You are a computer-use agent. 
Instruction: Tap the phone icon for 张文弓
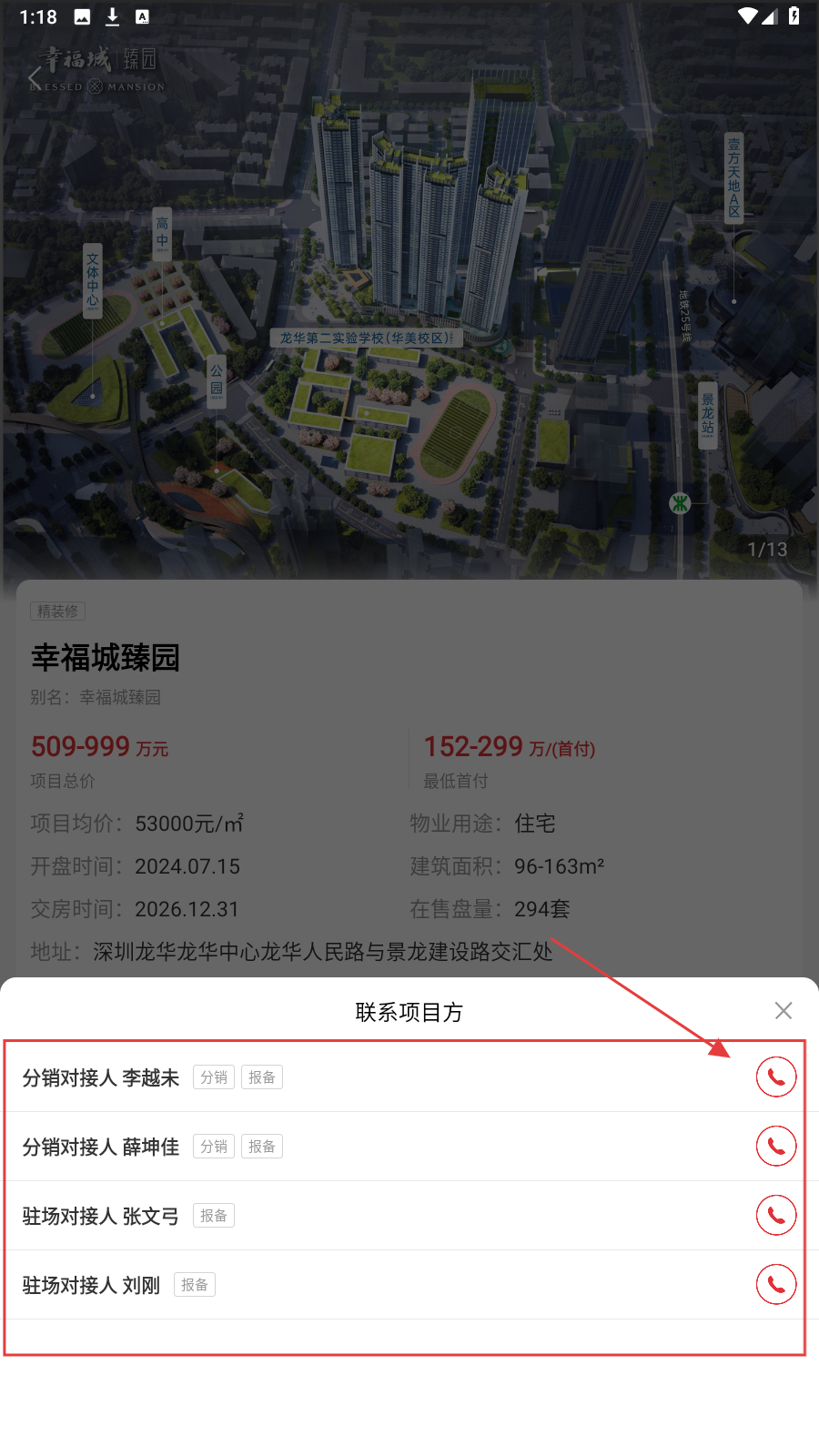[775, 1215]
